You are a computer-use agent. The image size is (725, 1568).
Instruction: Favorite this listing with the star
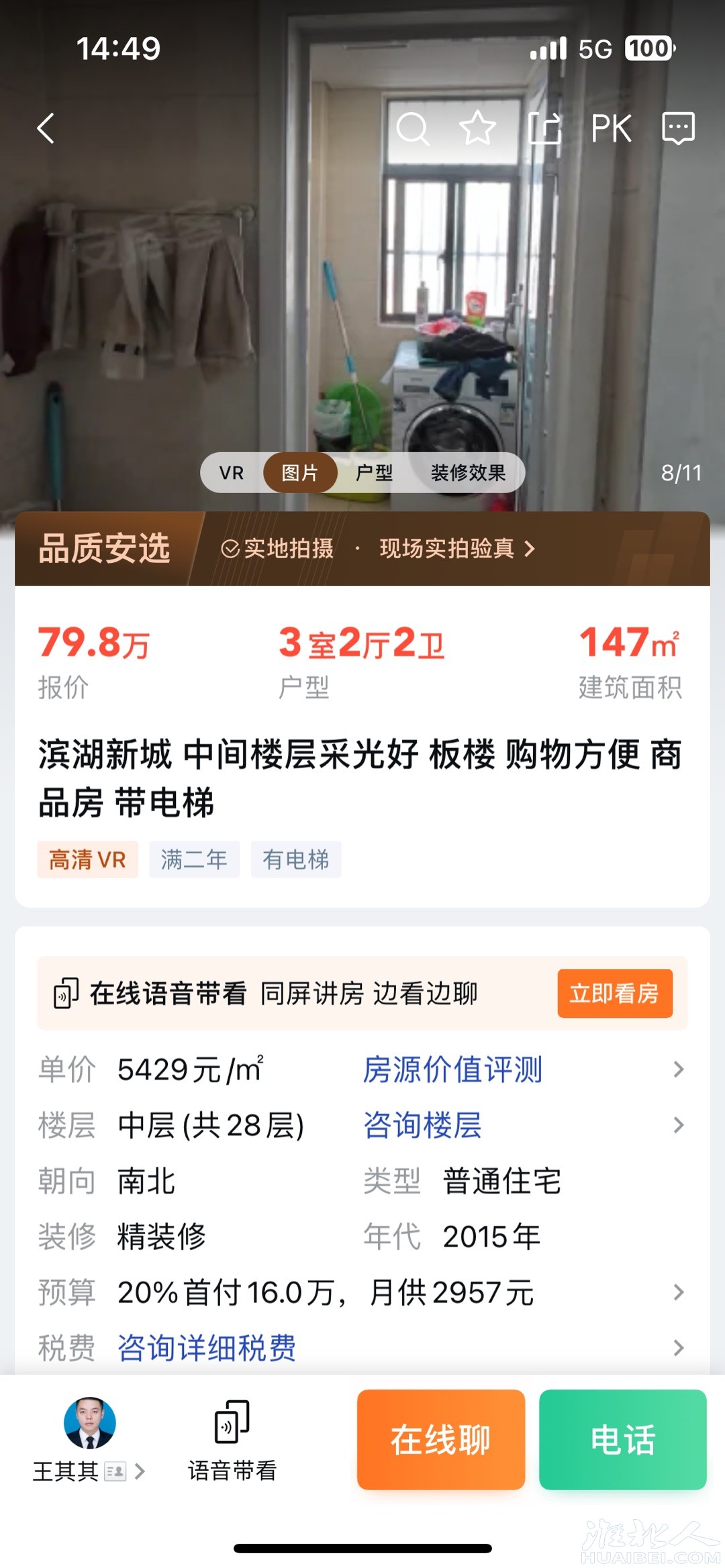pyautogui.click(x=477, y=128)
